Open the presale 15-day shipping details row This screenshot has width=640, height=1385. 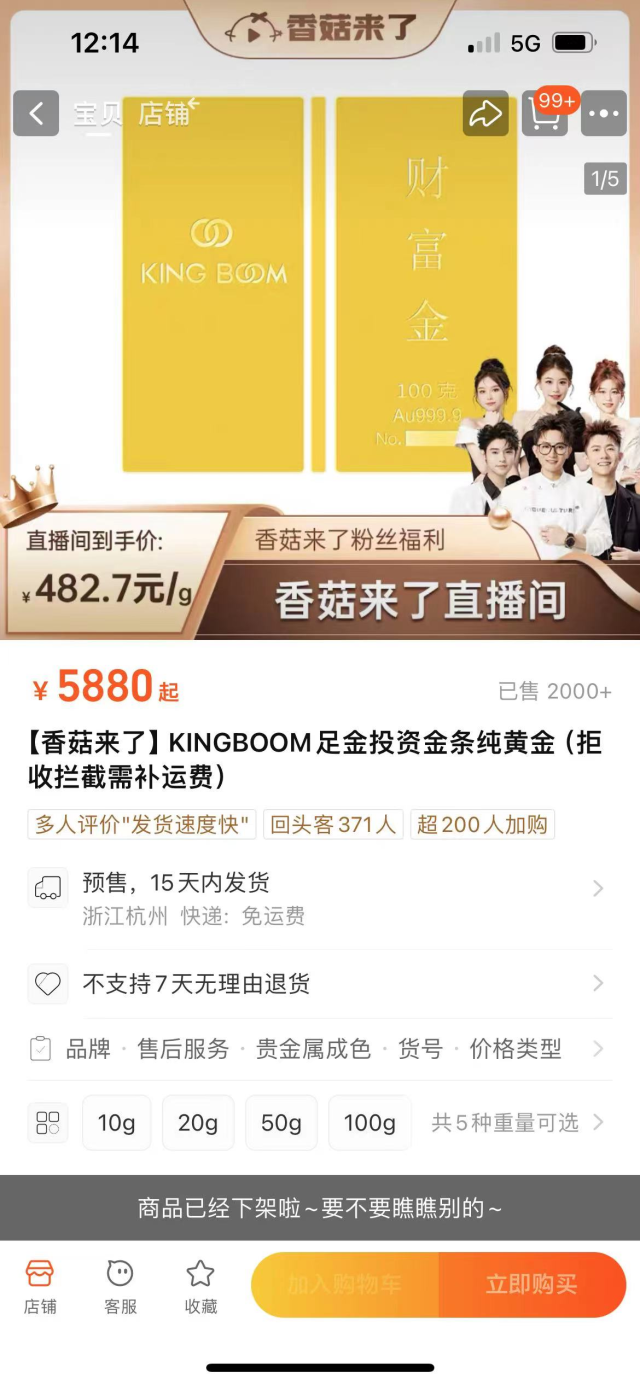[320, 899]
